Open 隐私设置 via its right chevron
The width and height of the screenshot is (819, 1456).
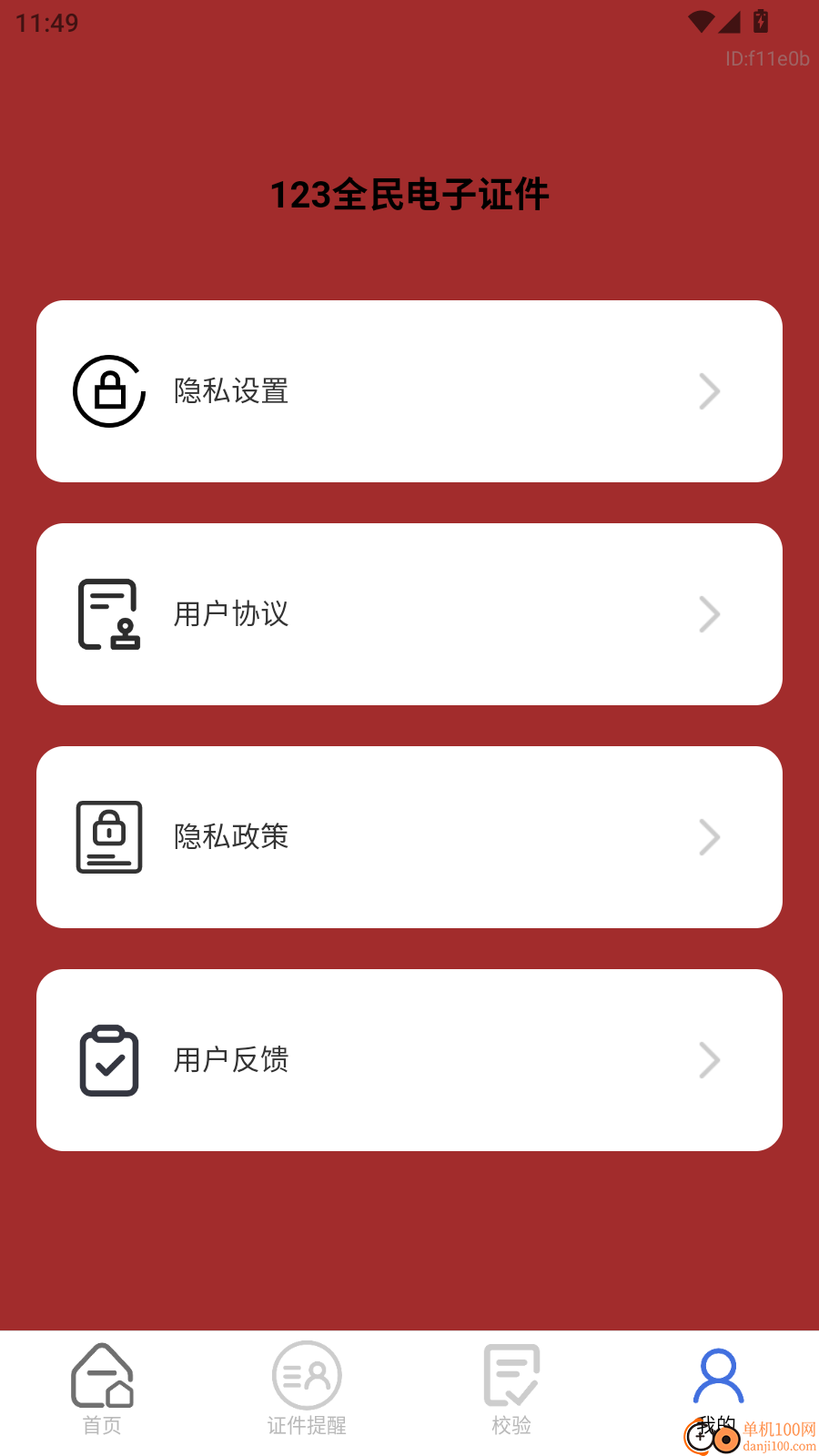(710, 390)
